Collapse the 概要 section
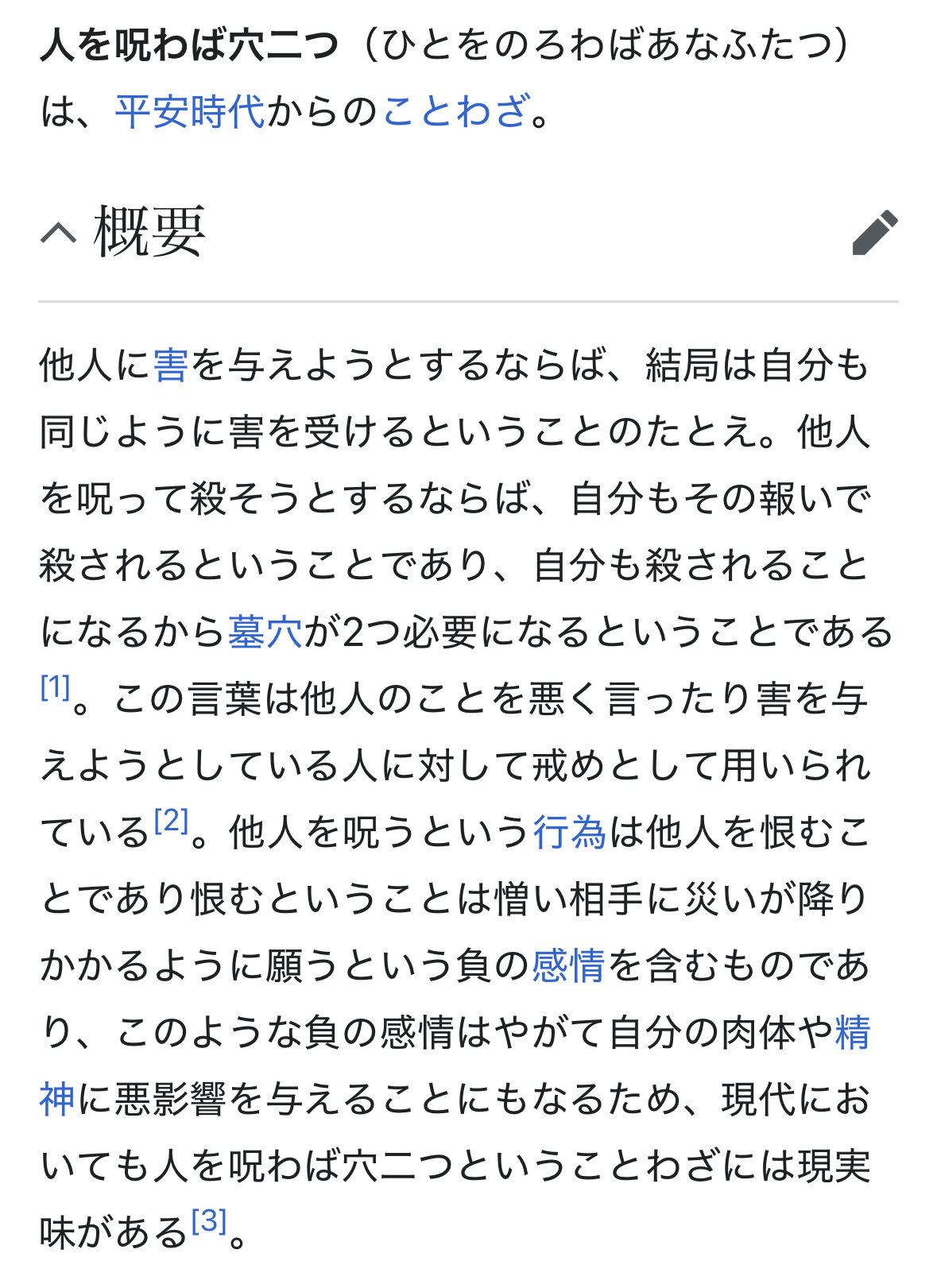The height and width of the screenshot is (1288, 937). click(59, 233)
